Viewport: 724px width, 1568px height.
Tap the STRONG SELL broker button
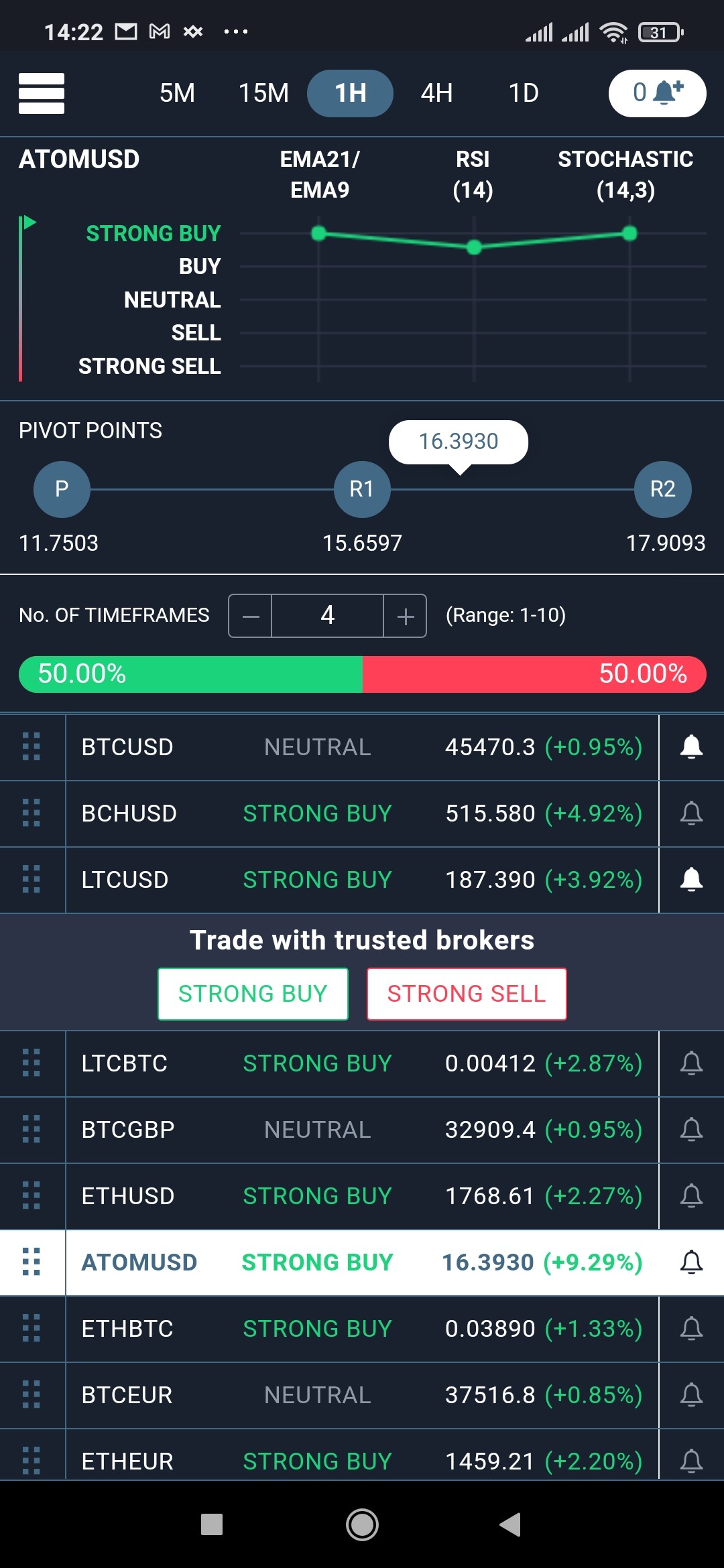click(x=467, y=994)
